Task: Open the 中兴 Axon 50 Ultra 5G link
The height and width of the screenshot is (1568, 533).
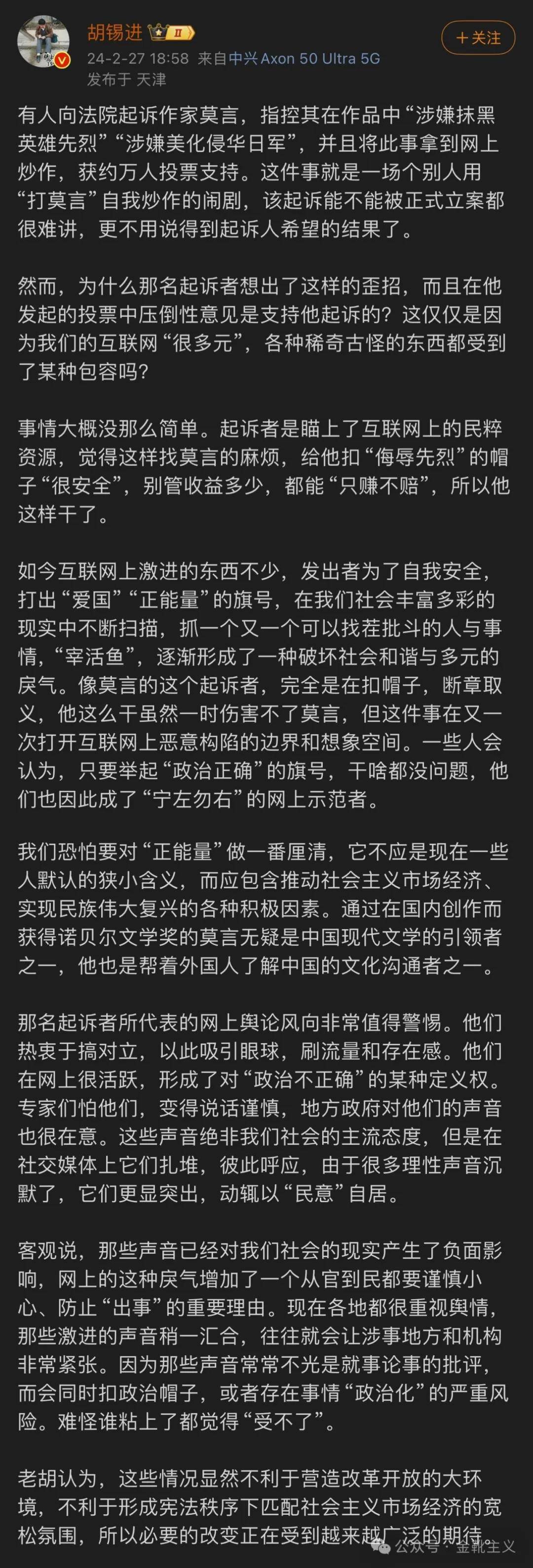Action: pyautogui.click(x=304, y=58)
